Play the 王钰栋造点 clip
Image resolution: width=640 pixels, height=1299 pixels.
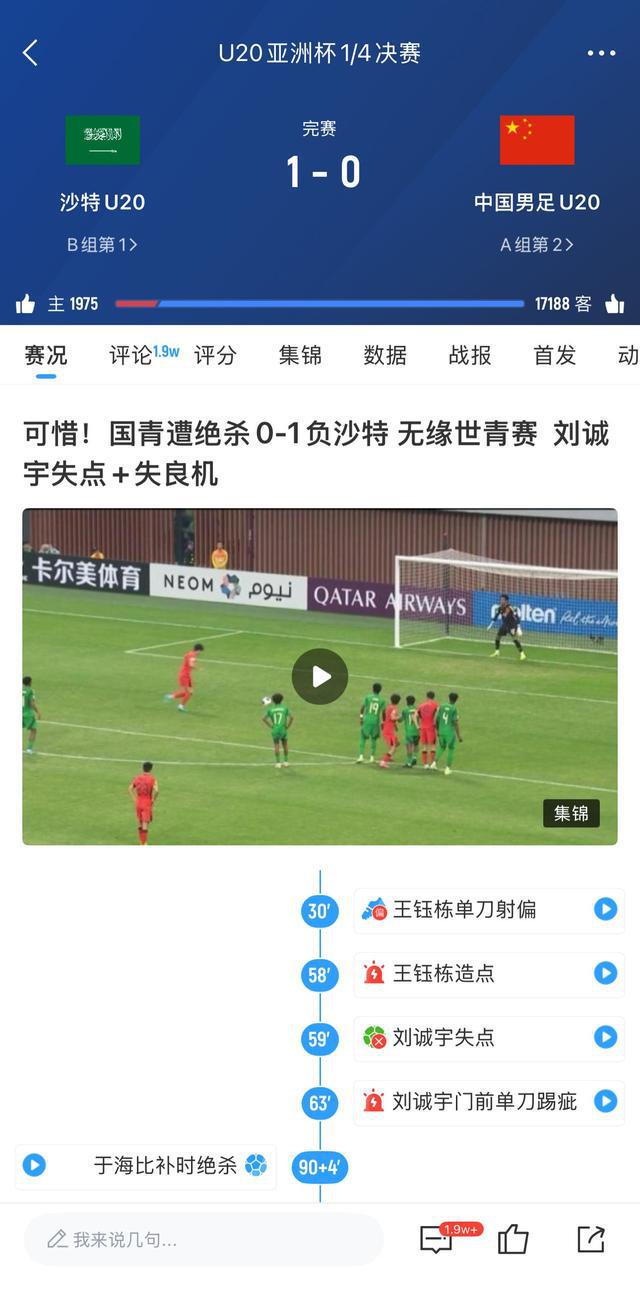tap(605, 973)
